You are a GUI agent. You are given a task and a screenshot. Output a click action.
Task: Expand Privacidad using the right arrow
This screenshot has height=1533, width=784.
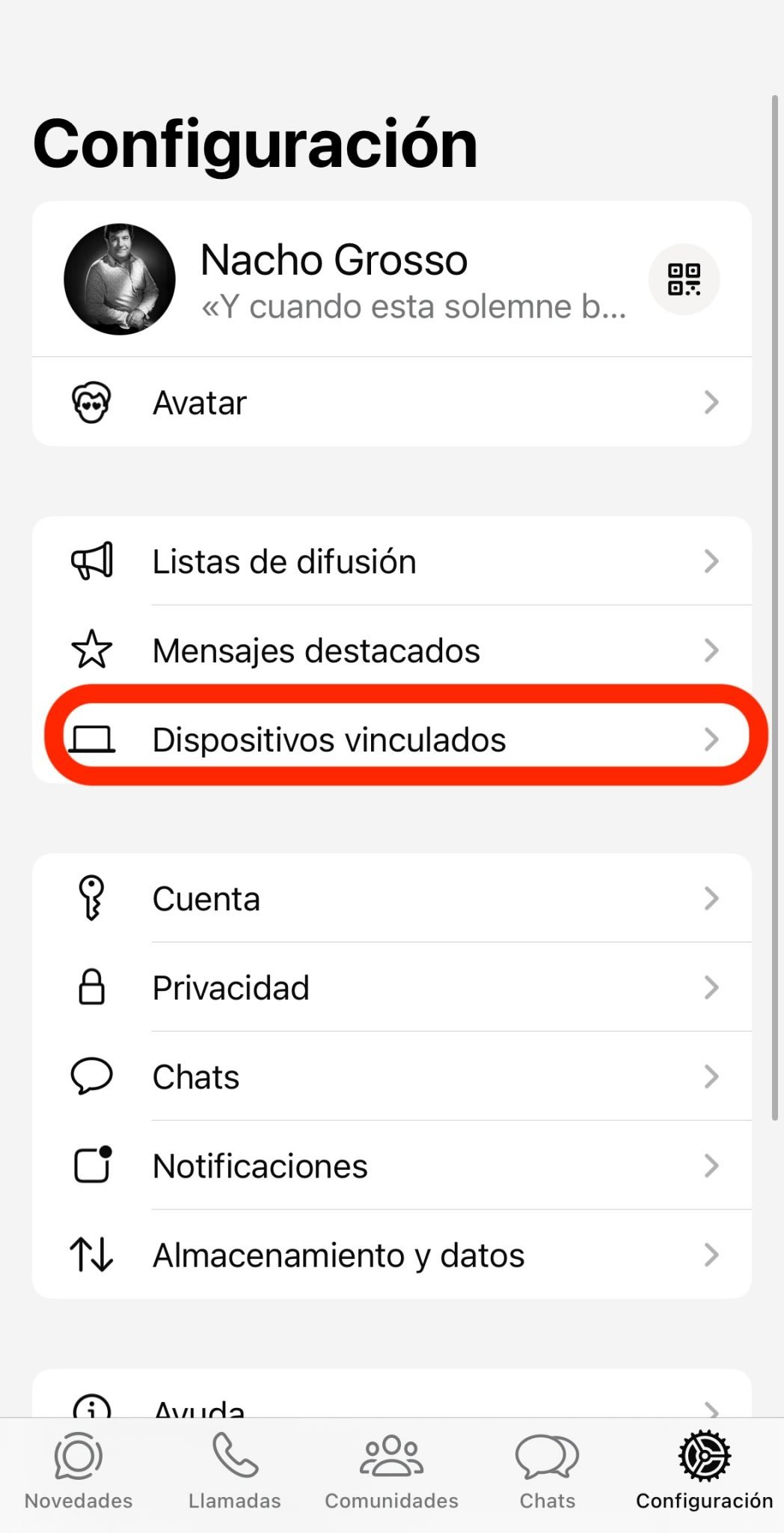(711, 987)
